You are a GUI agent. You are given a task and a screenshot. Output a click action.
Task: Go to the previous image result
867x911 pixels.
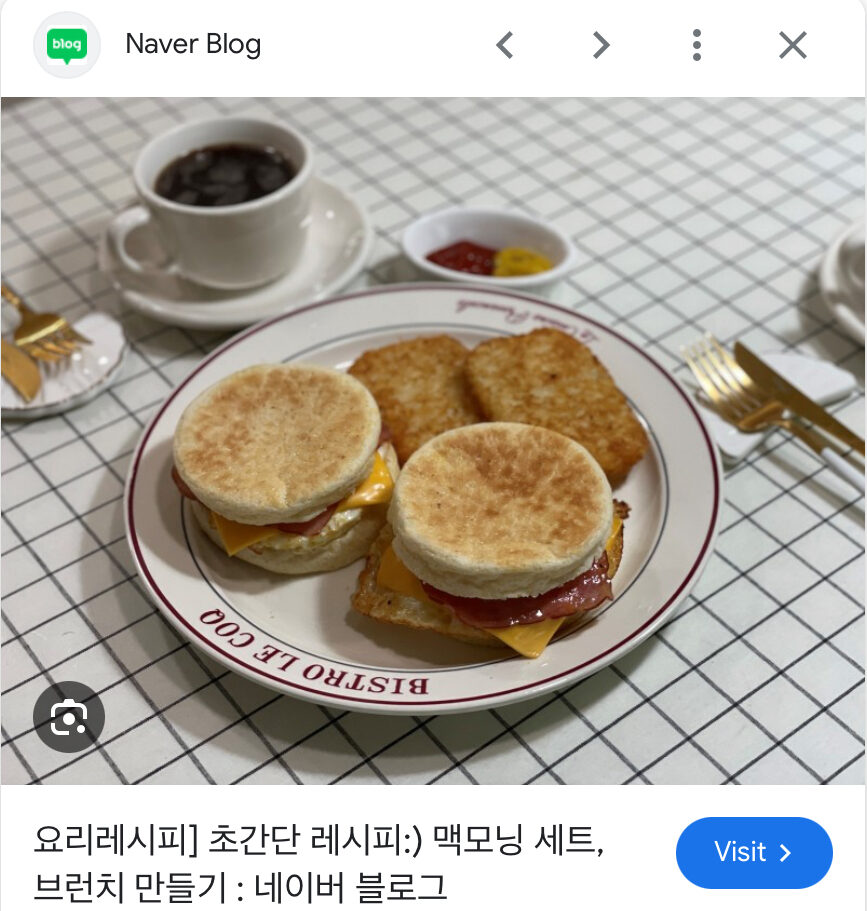505,45
